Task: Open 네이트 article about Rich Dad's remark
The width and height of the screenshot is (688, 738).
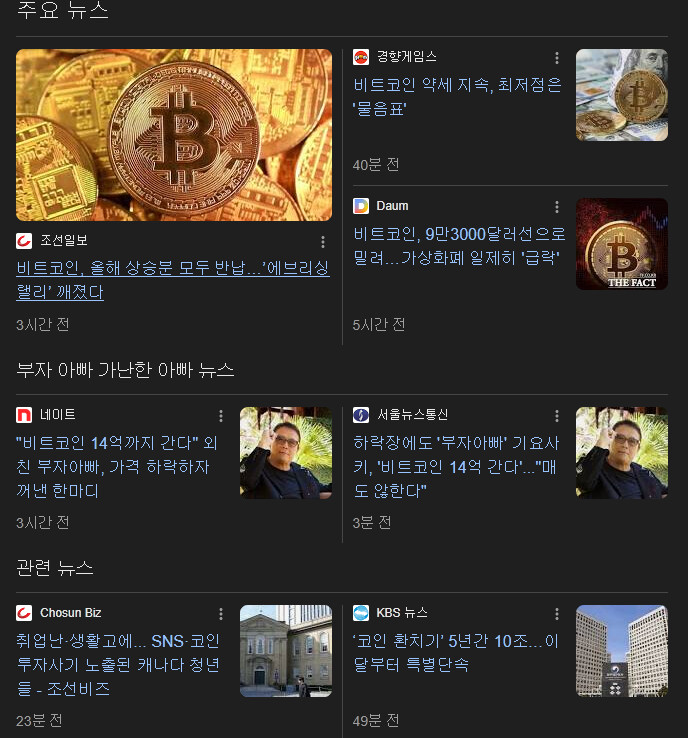Action: 118,466
